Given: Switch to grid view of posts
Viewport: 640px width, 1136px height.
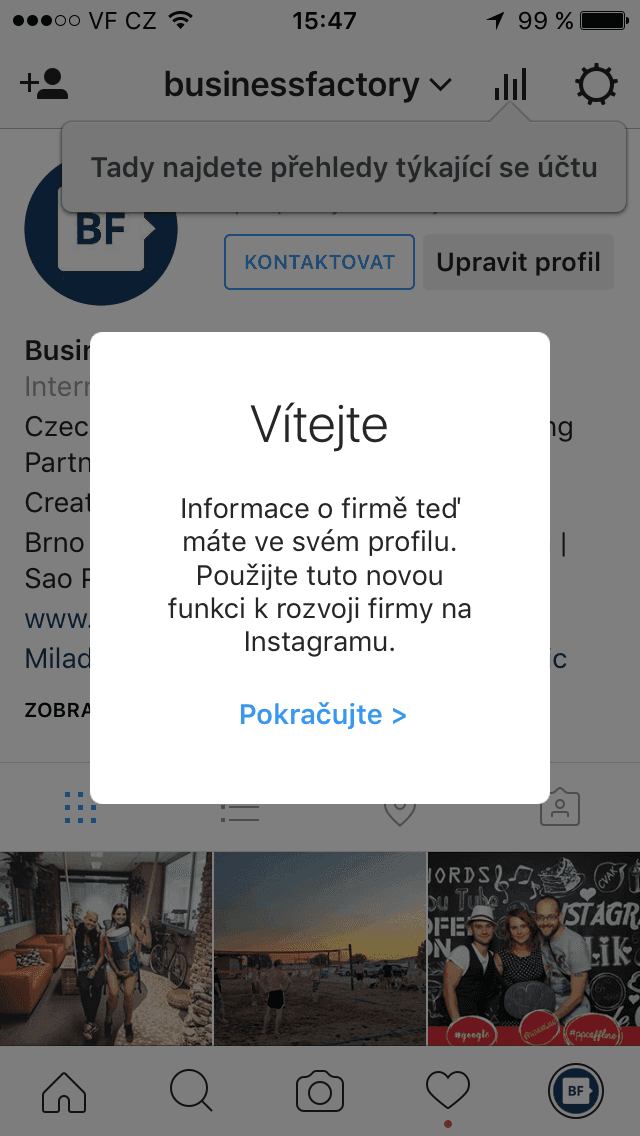Looking at the screenshot, I should (80, 808).
